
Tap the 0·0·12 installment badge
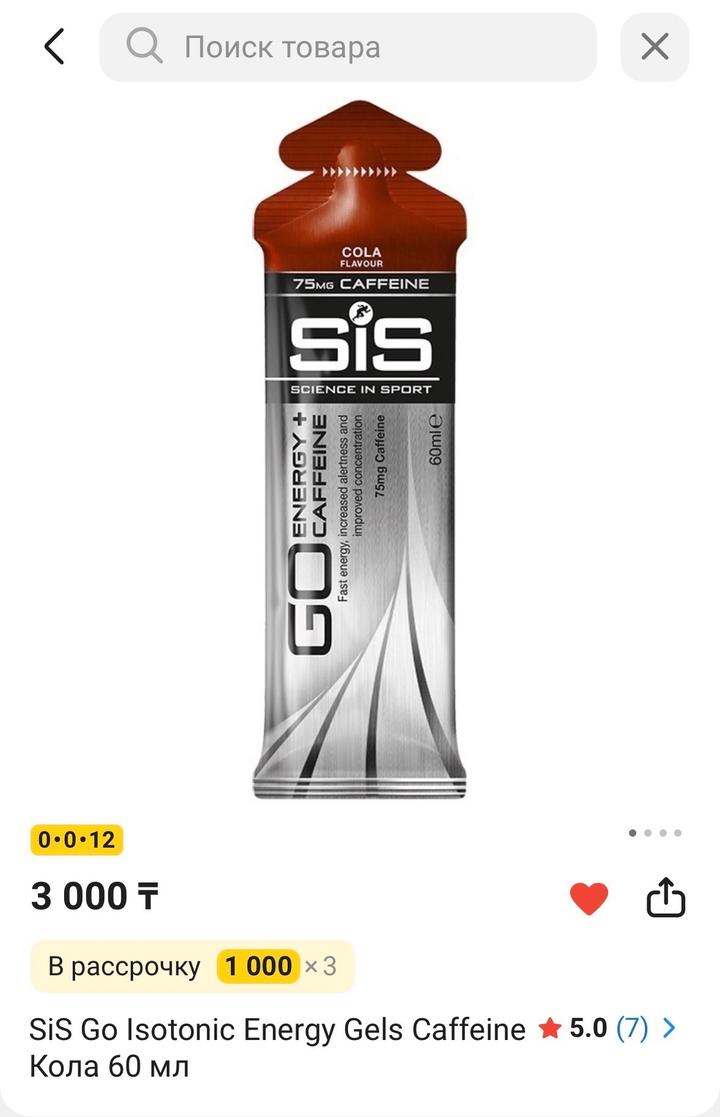[77, 840]
